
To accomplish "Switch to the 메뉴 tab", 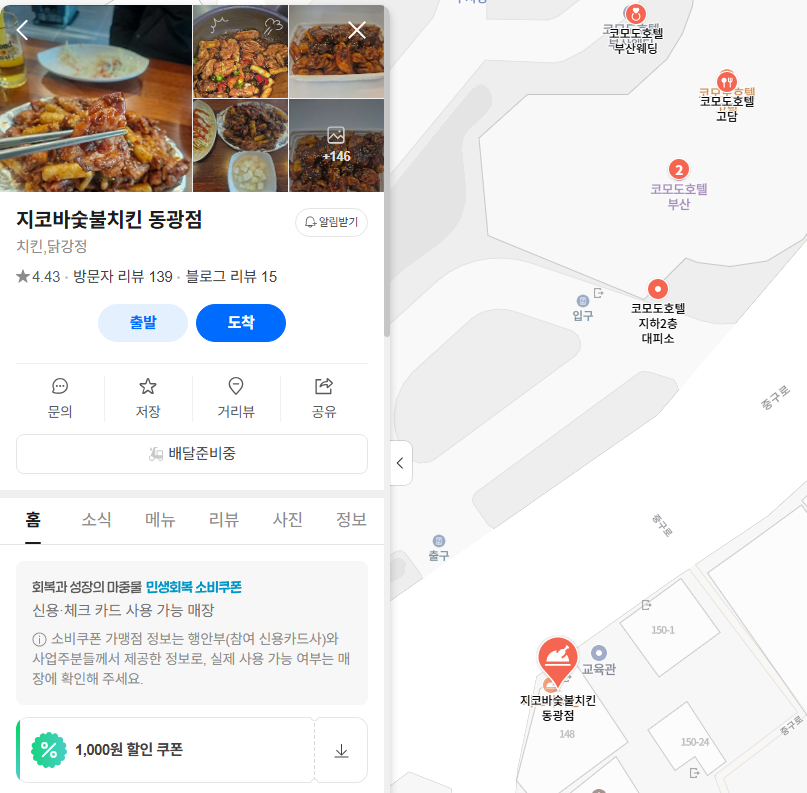I will [x=160, y=520].
